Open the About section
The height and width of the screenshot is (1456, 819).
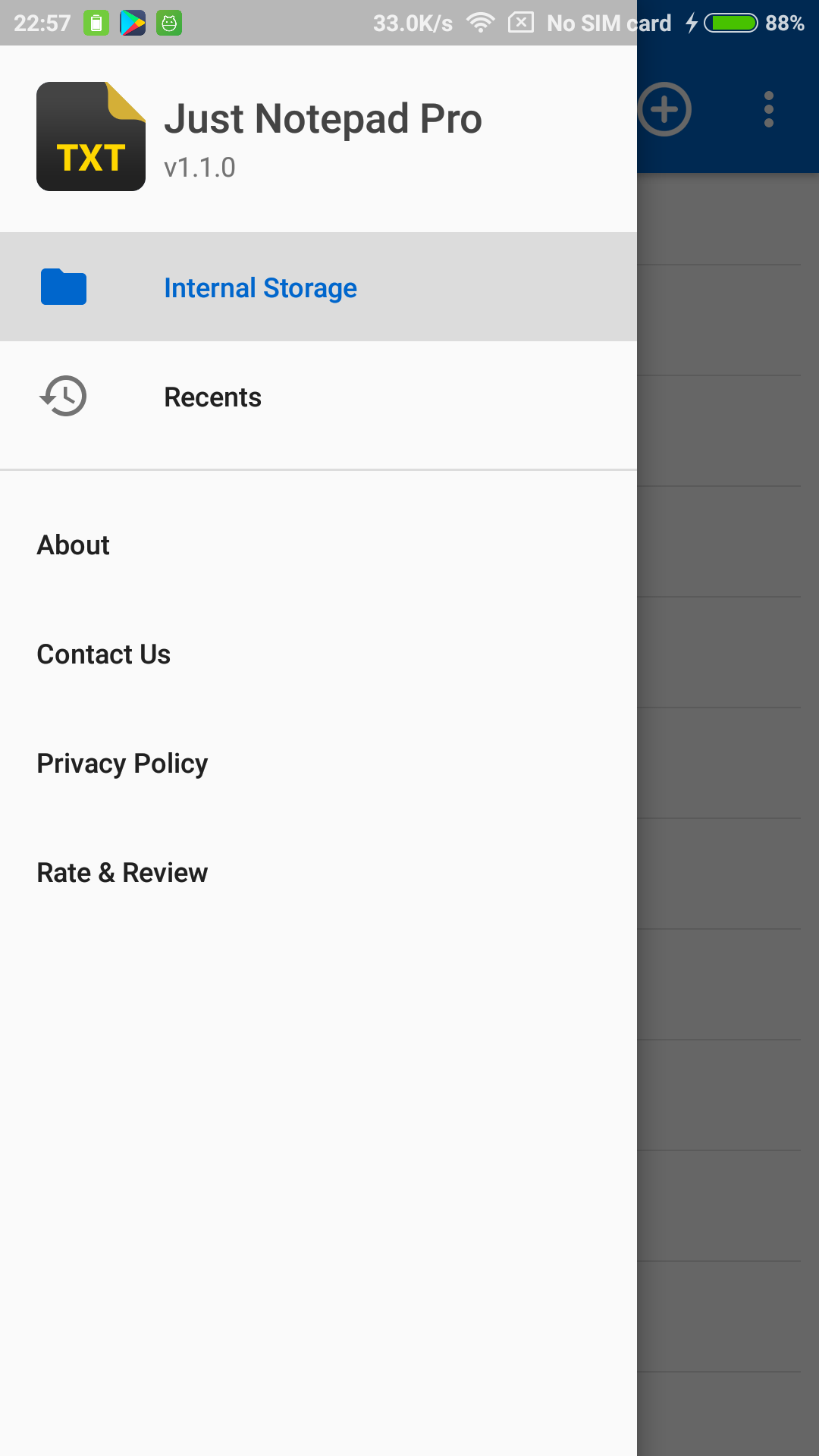pos(74,544)
